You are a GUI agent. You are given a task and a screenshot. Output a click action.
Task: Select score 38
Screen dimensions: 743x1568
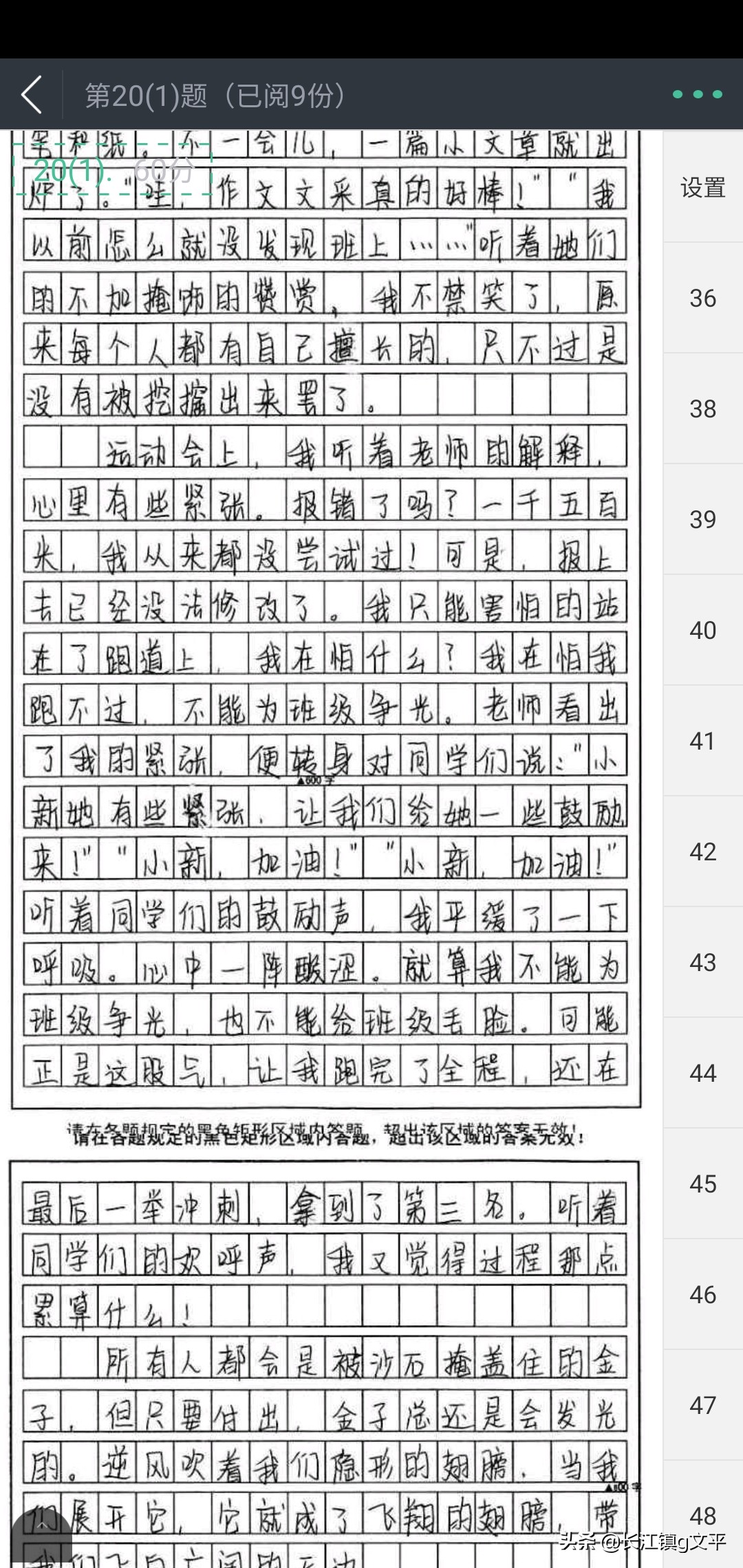point(703,409)
